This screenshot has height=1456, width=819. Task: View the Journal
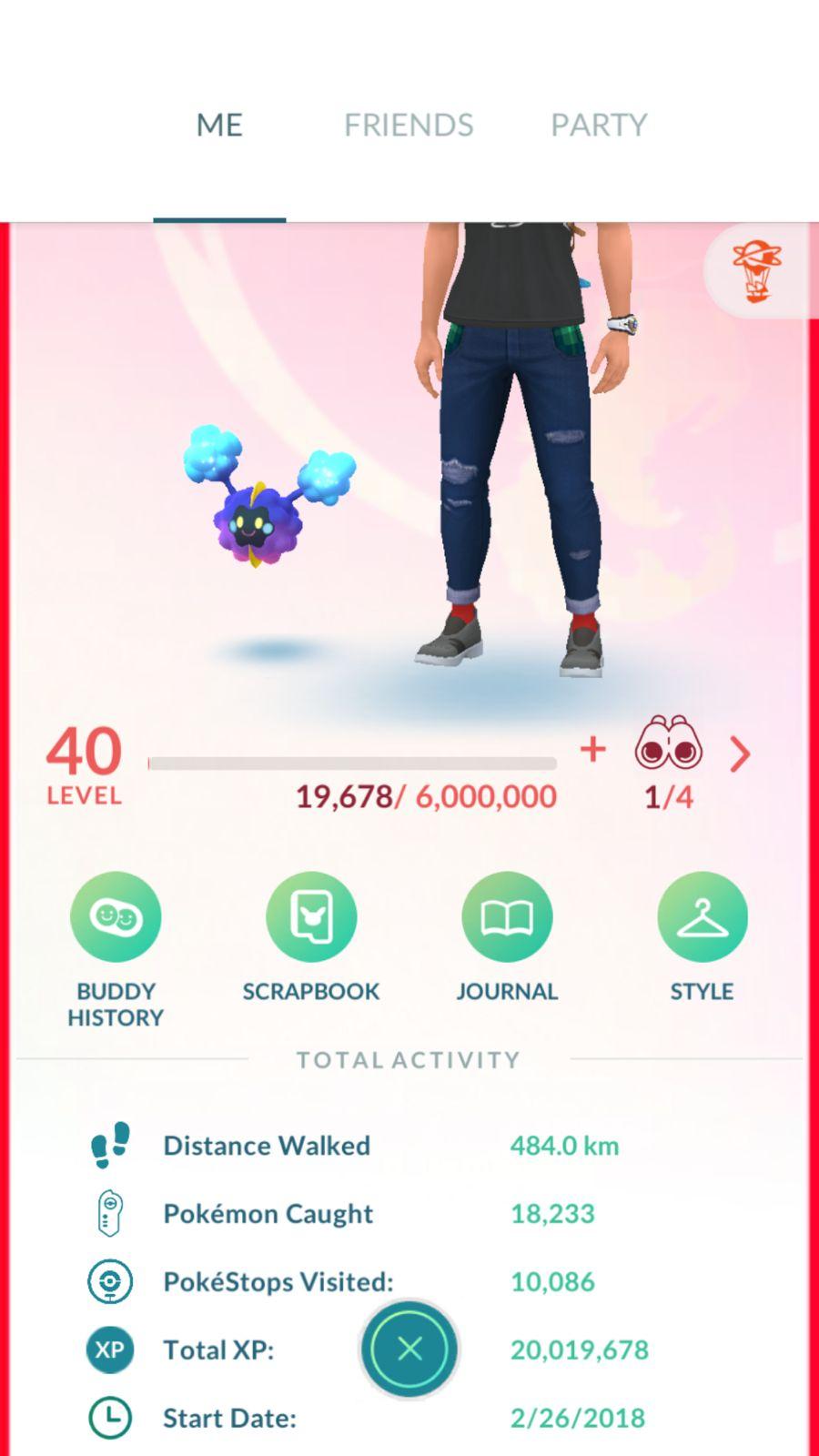[x=507, y=917]
